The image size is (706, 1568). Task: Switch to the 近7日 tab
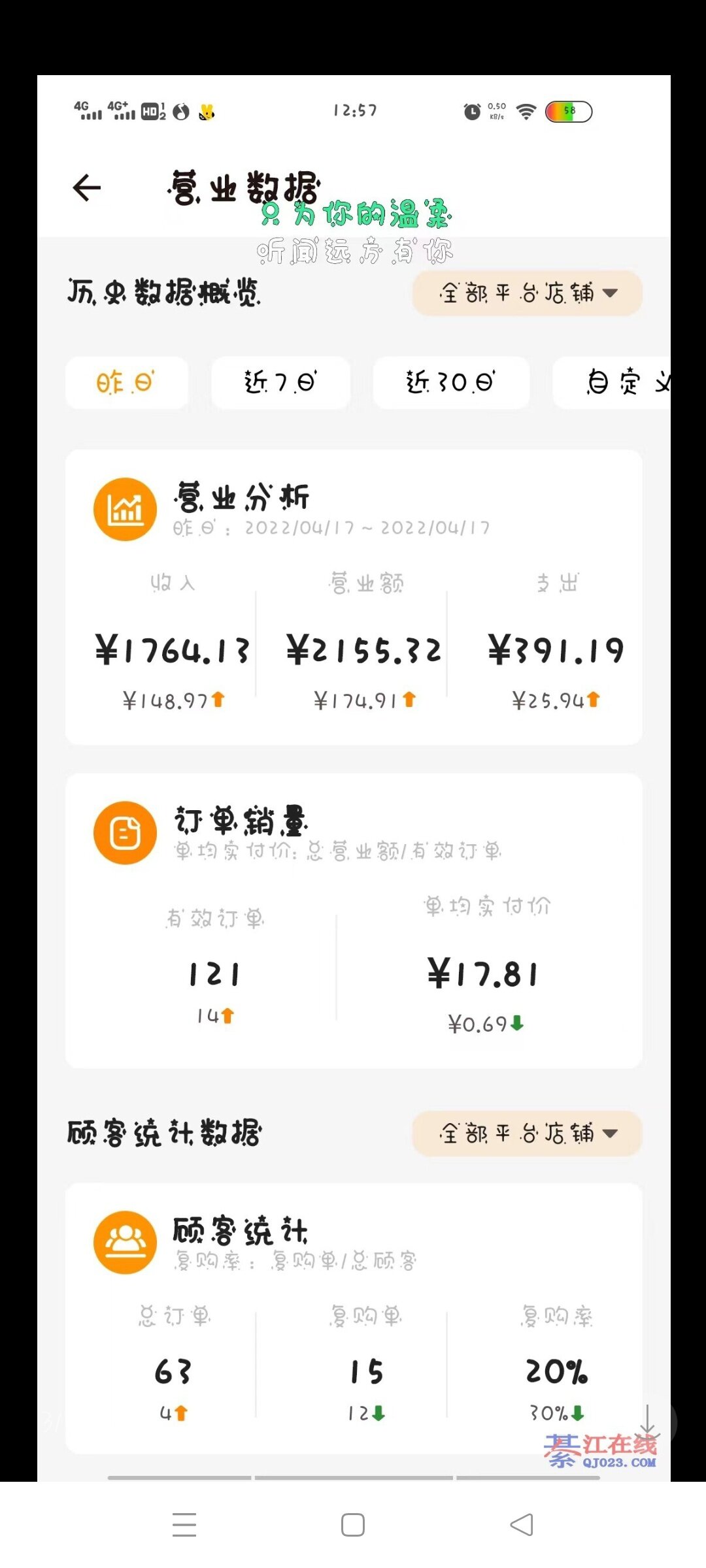(x=280, y=383)
